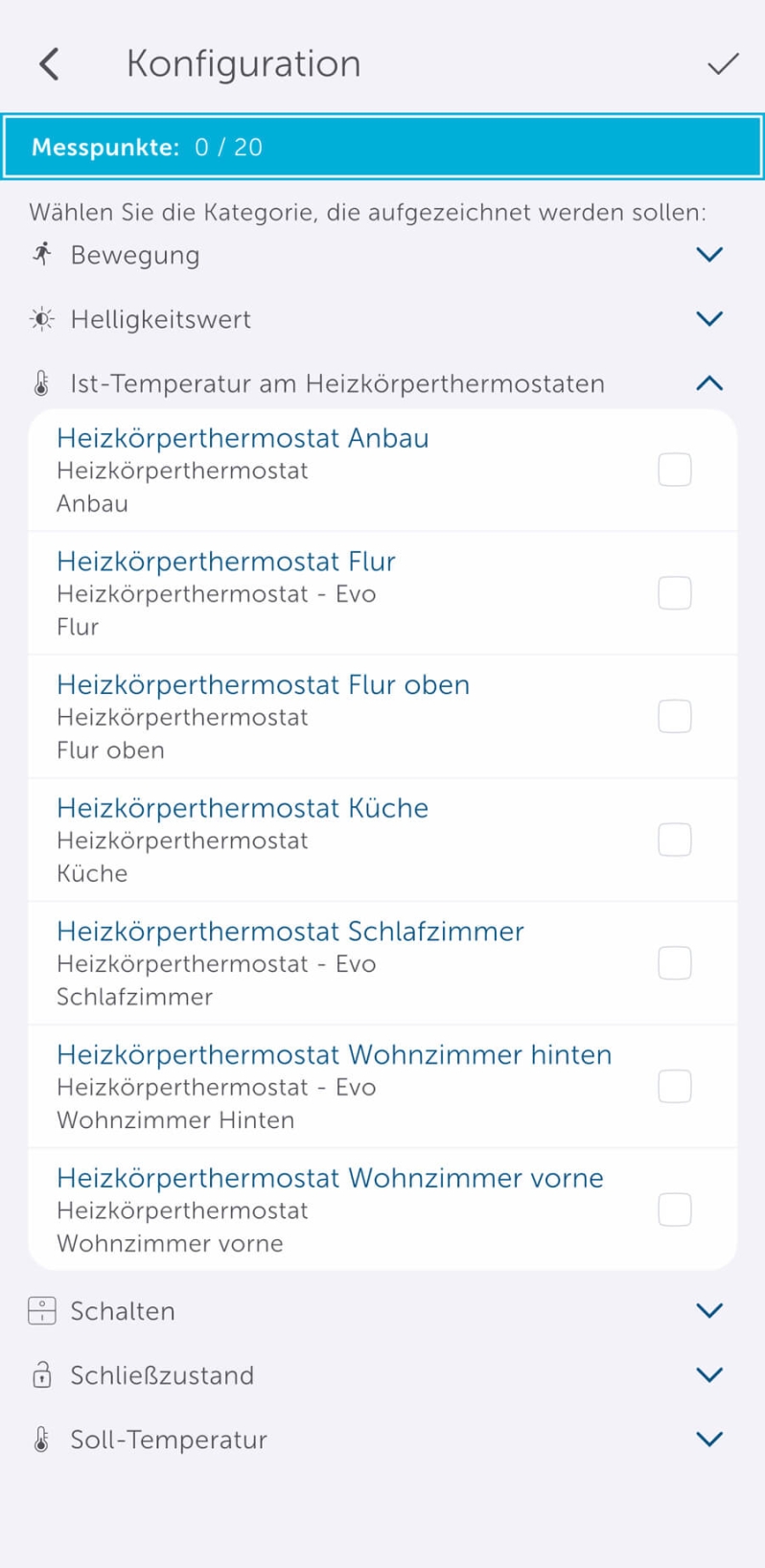Screen dimensions: 765x1568
Task: Click the Ist-Temperatur thermometer icon
Action: [40, 382]
